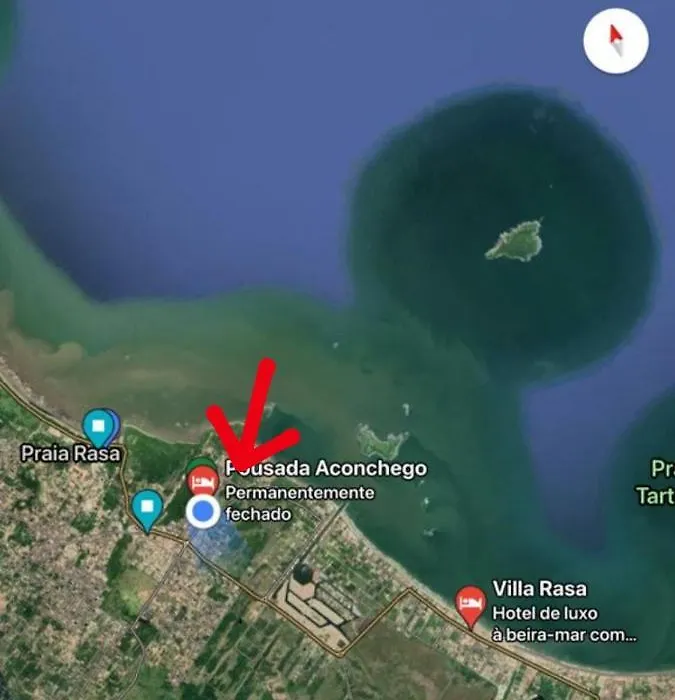The height and width of the screenshot is (700, 675).
Task: Tap the compass to reset map orientation
Action: tap(616, 41)
